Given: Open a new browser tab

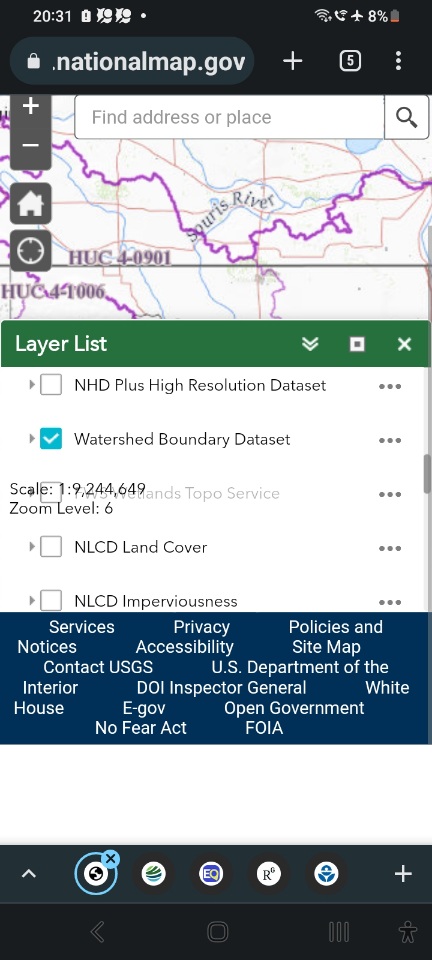Looking at the screenshot, I should (292, 61).
